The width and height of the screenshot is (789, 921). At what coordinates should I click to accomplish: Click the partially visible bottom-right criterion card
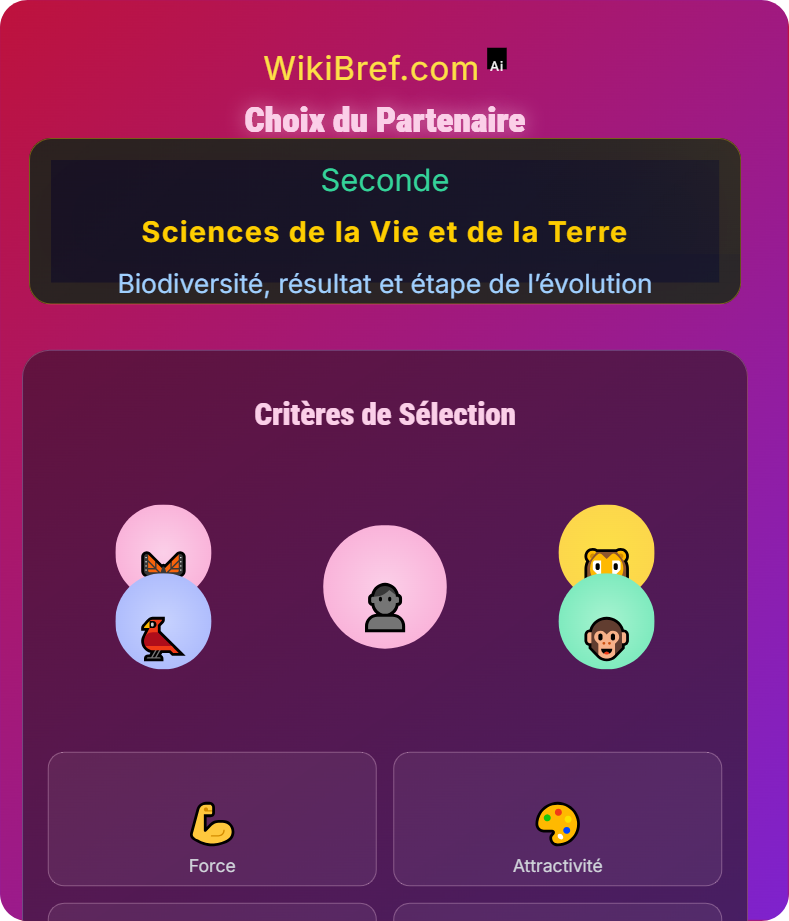(x=557, y=915)
